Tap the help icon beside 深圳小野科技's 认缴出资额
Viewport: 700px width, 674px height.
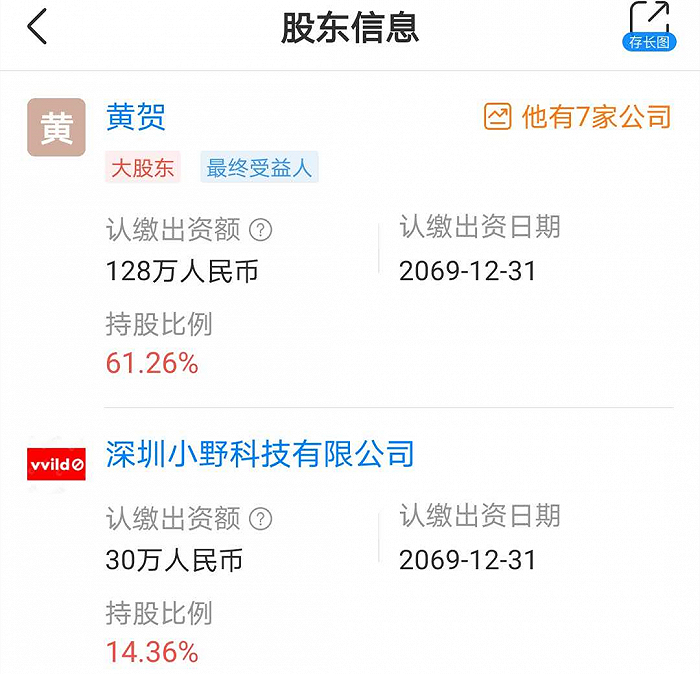click(260, 518)
